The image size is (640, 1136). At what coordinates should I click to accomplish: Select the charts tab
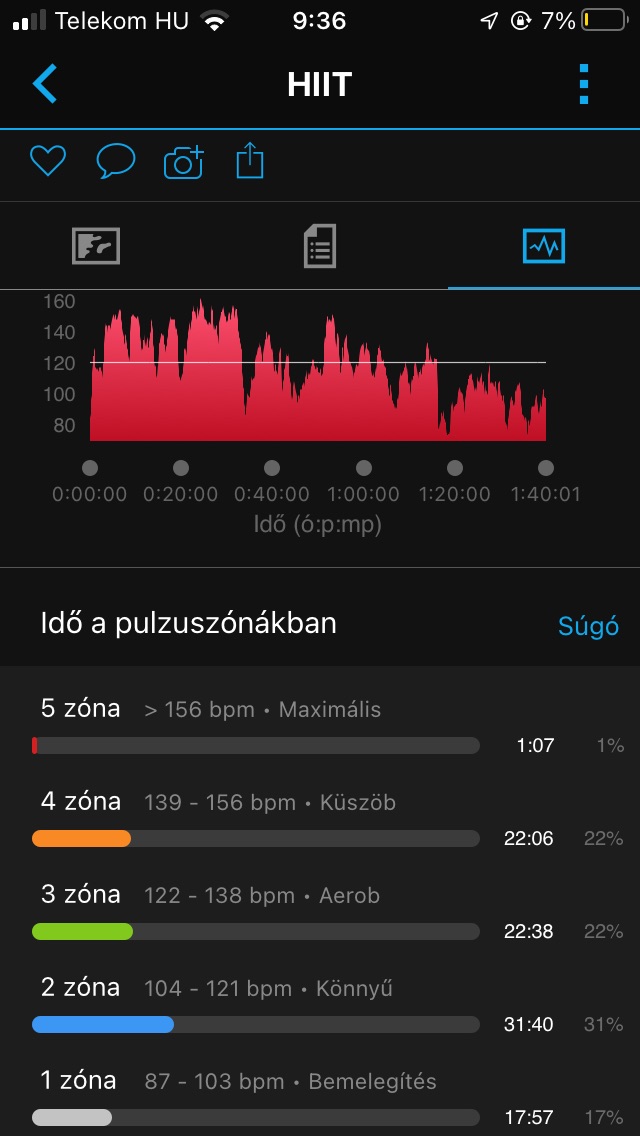pos(544,246)
